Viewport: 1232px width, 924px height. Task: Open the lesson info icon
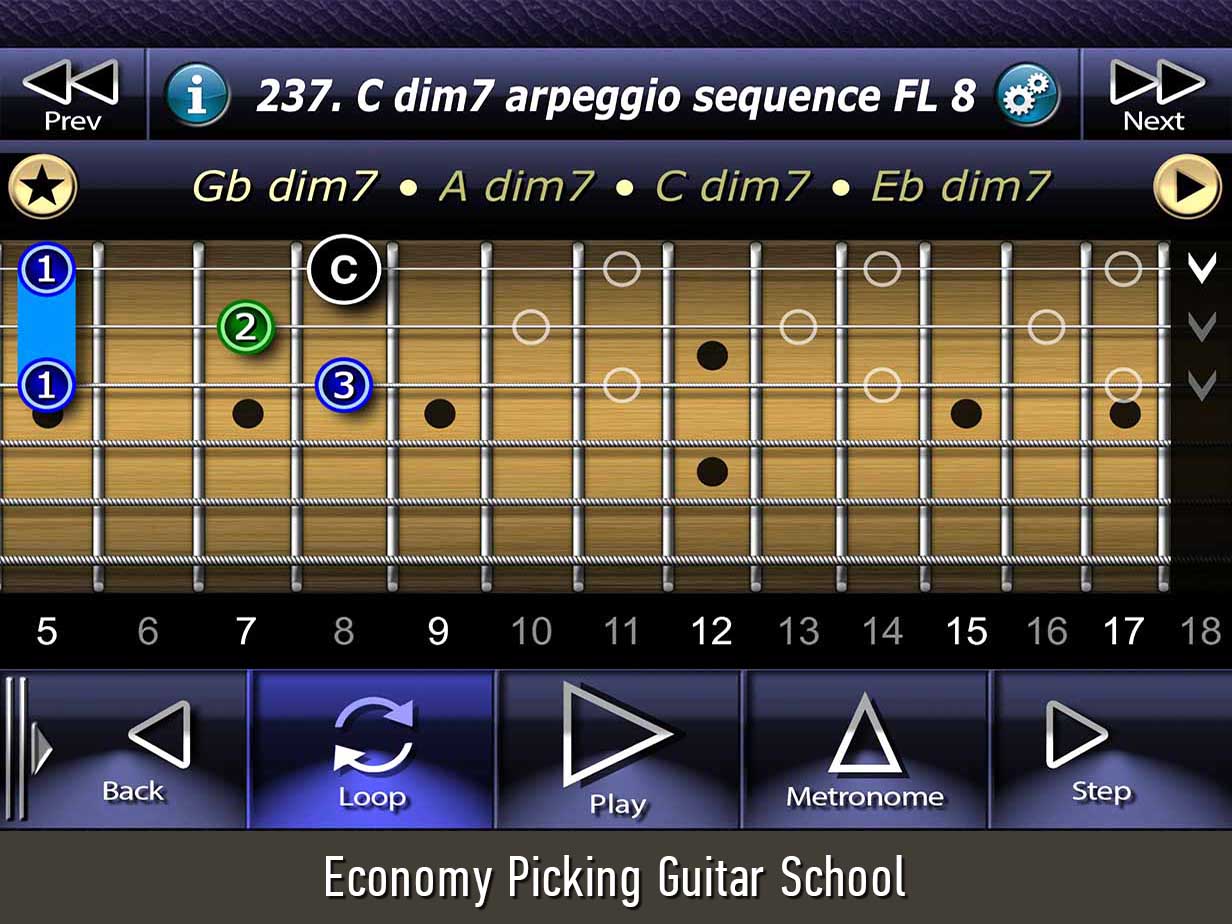[x=197, y=96]
